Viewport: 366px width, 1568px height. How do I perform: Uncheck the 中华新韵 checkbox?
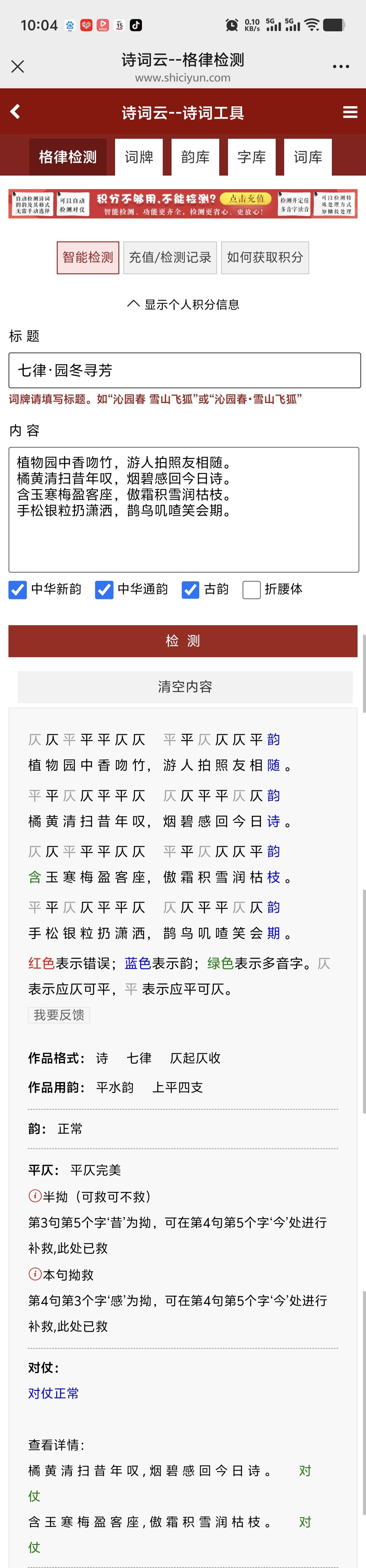click(x=18, y=589)
